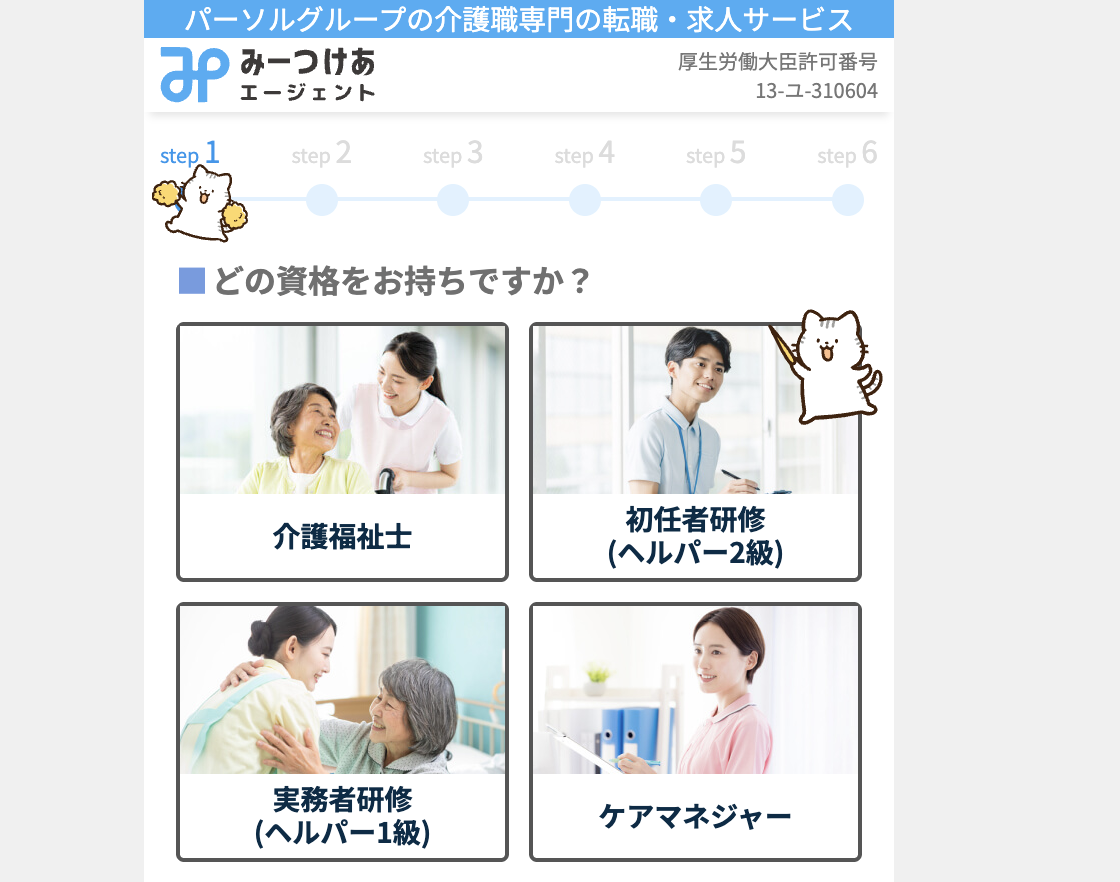Image resolution: width=1120 pixels, height=882 pixels.
Task: Open the みーつけあ エージェント logo link
Action: (x=268, y=75)
